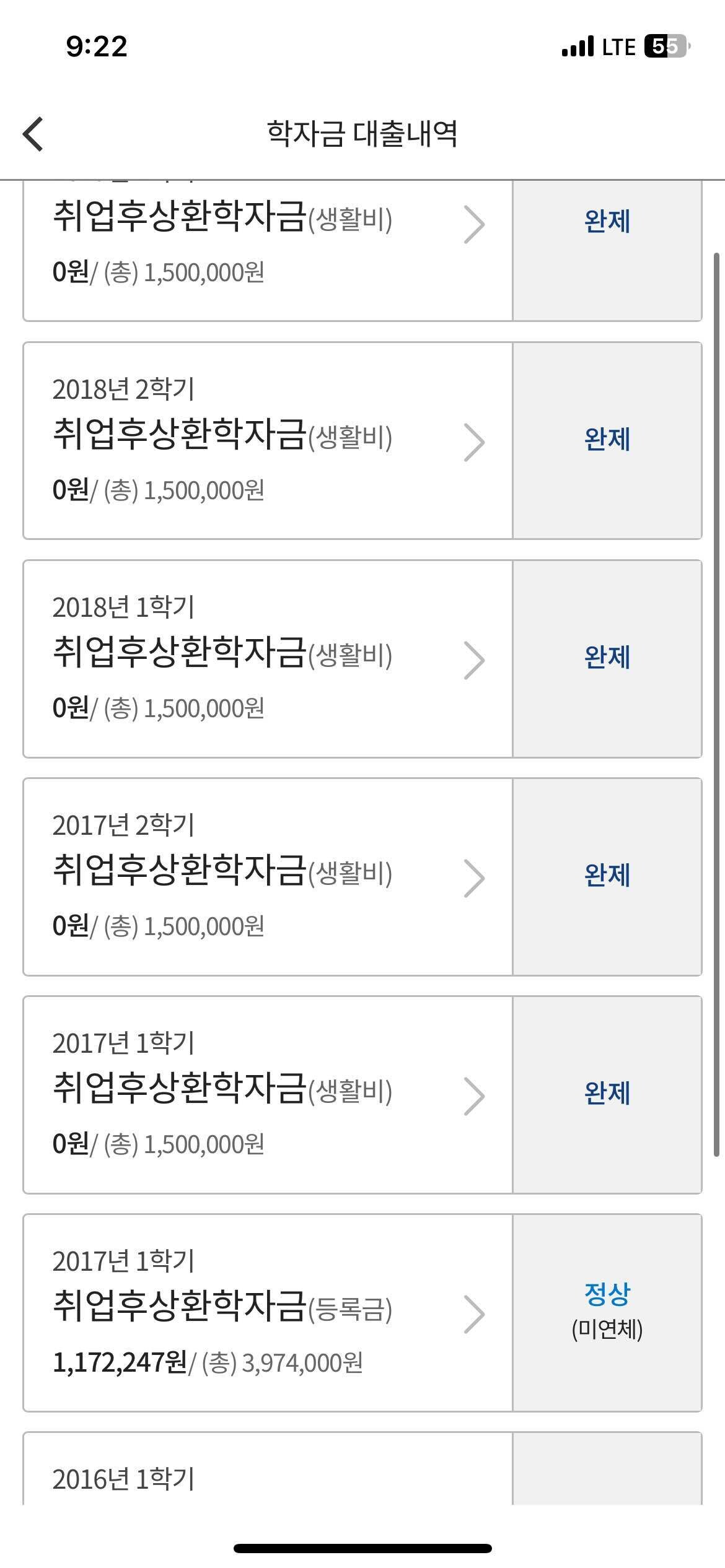Open details of 2018년 2학기 생활비 loan via chevron

point(475,441)
